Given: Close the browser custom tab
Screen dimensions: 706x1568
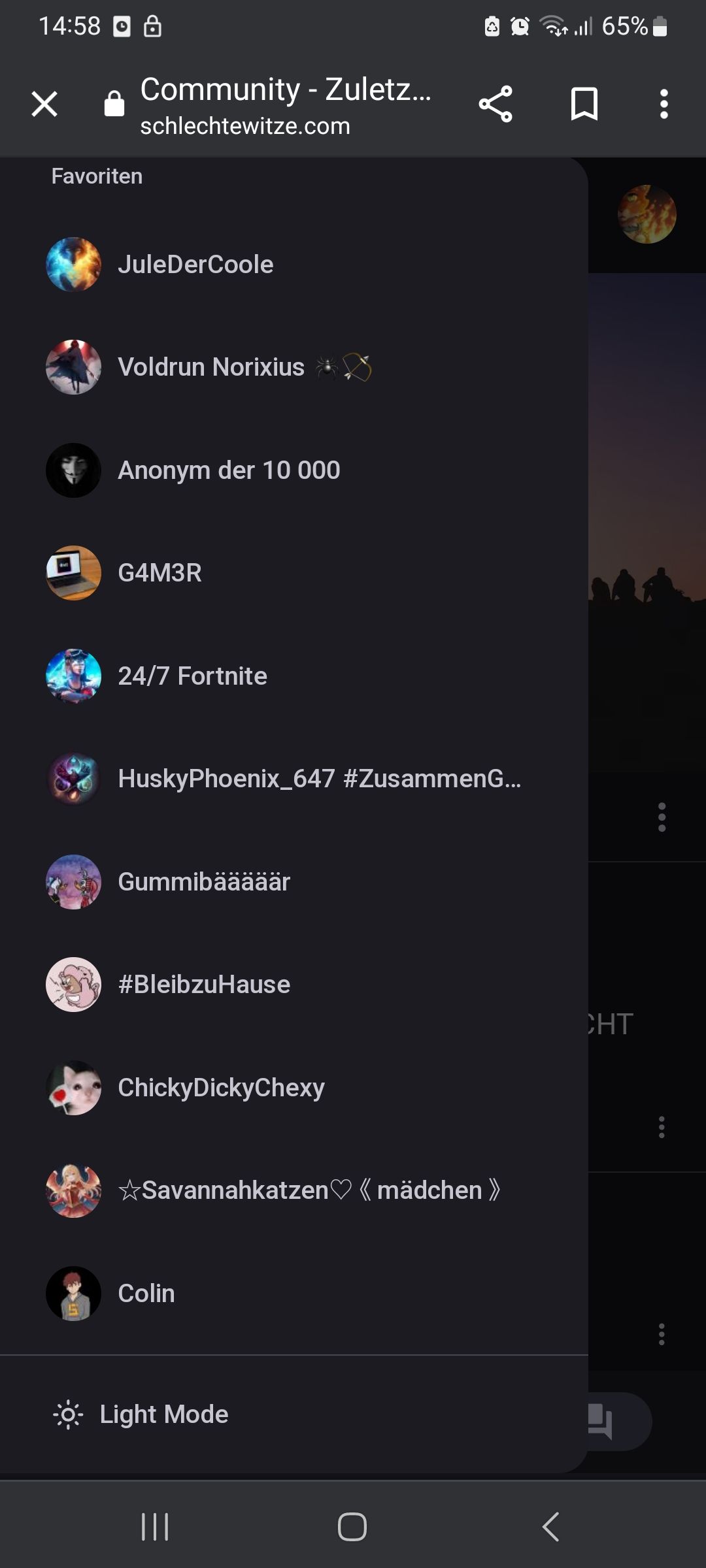Looking at the screenshot, I should click(x=44, y=104).
